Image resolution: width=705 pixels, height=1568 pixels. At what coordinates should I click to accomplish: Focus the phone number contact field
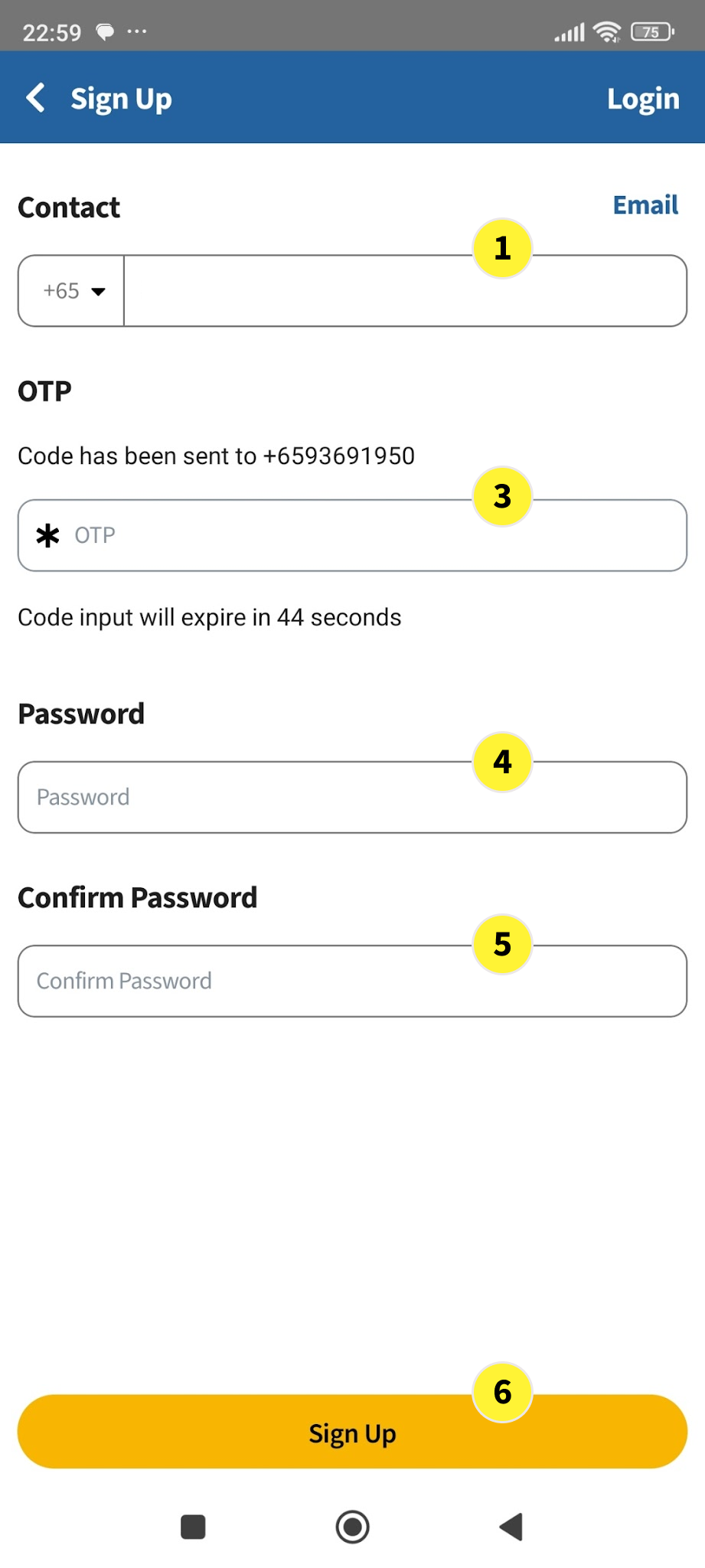click(404, 292)
